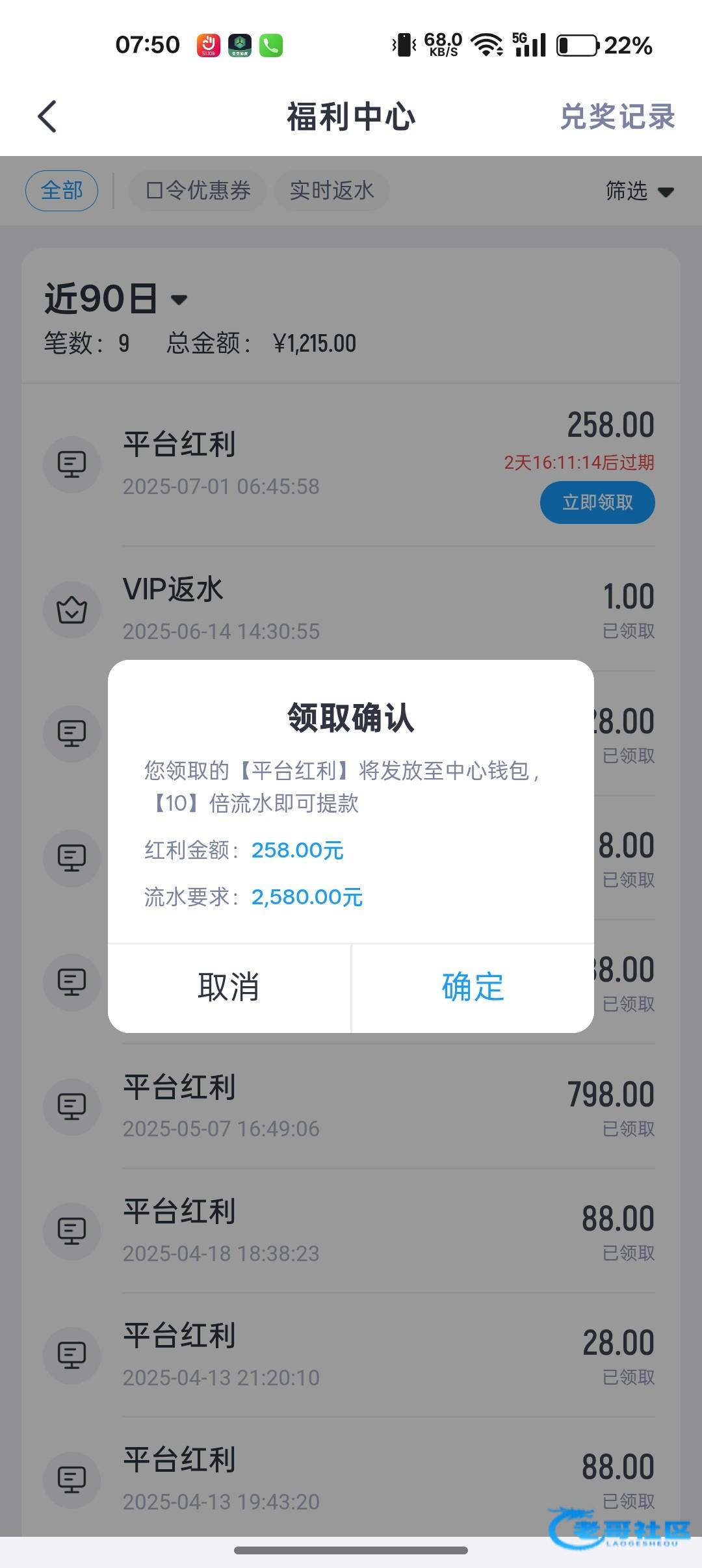Switch to the 实时返水 chip
The image size is (702, 1568).
[331, 190]
